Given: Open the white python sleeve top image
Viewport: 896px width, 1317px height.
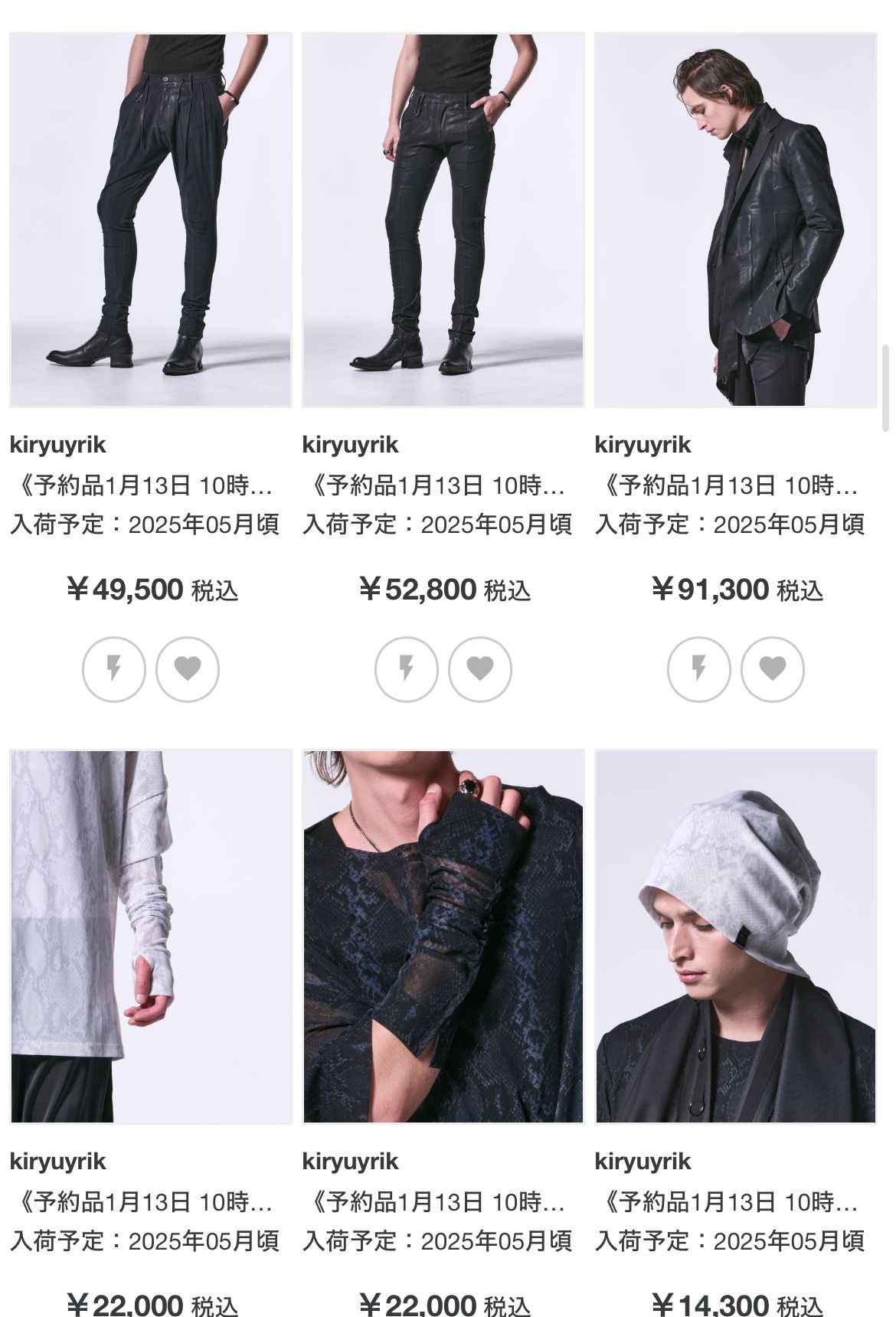Looking at the screenshot, I should [150, 936].
